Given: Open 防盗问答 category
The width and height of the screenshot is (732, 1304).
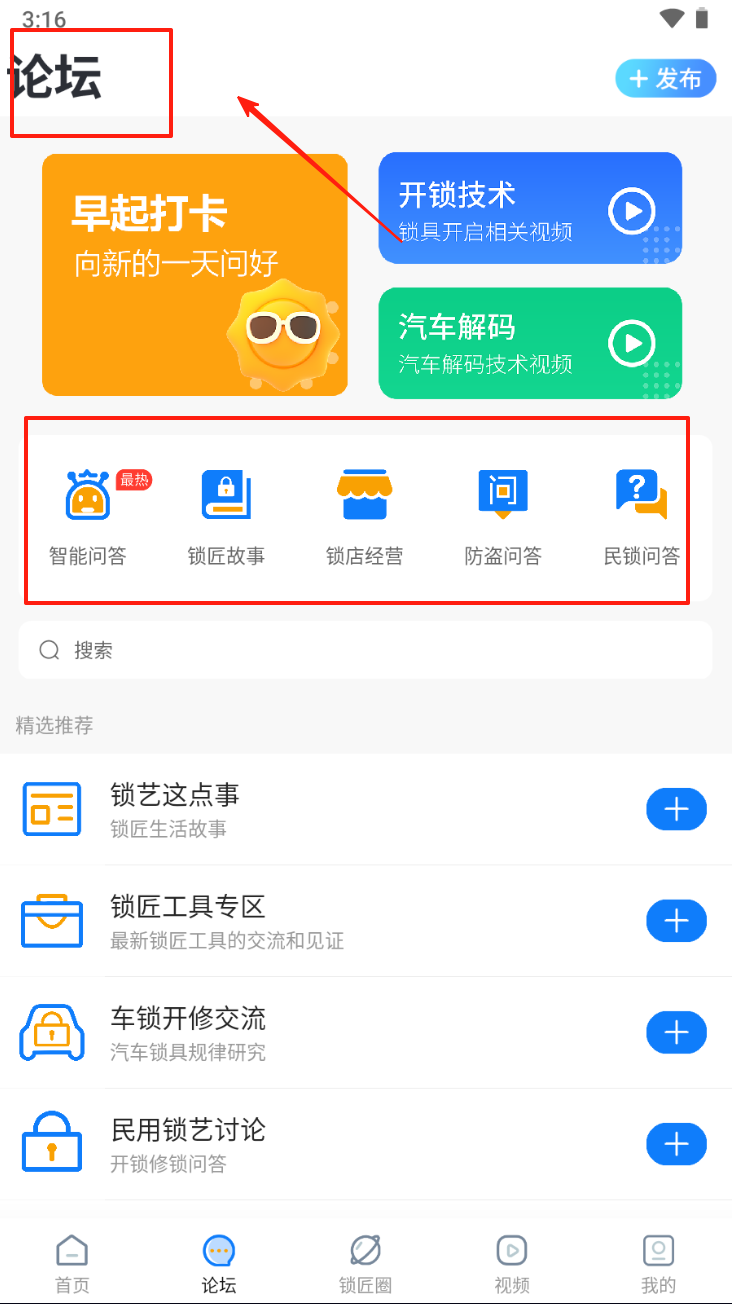Looking at the screenshot, I should (x=502, y=517).
